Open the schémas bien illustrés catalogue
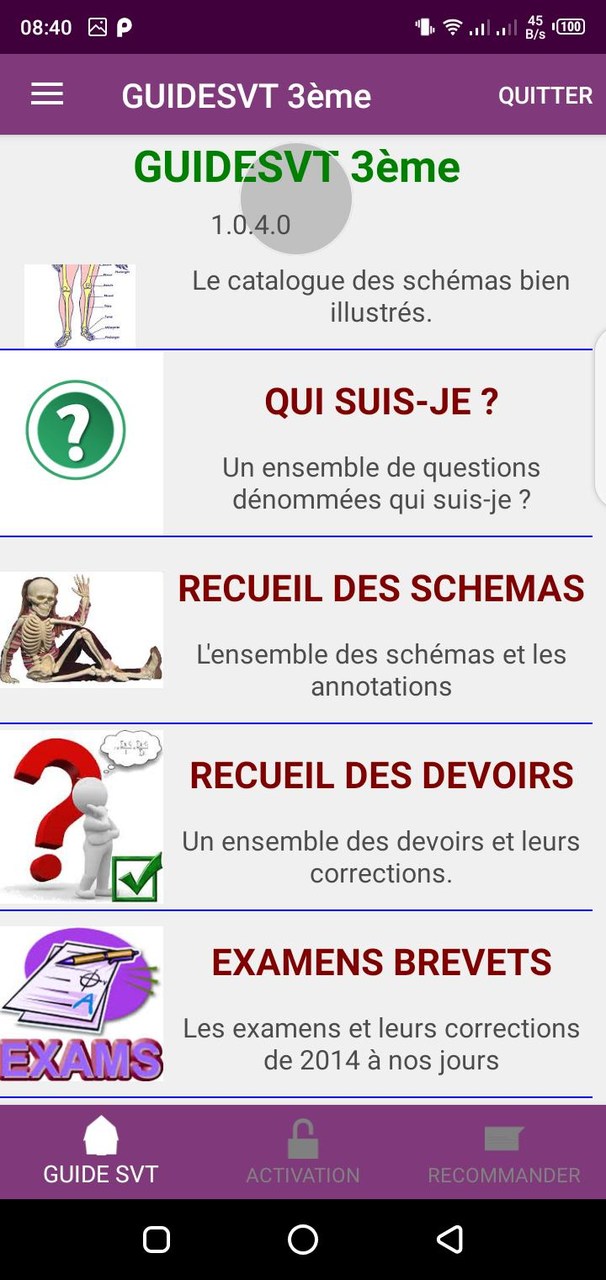 pos(380,296)
